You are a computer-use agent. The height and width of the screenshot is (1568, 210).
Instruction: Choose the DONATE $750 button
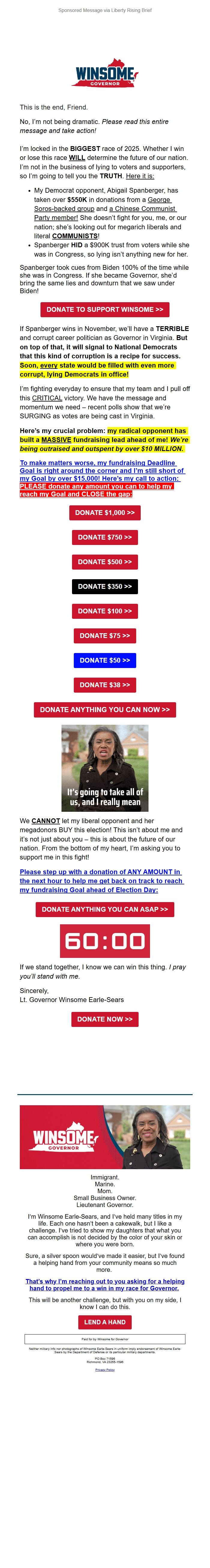point(105,537)
